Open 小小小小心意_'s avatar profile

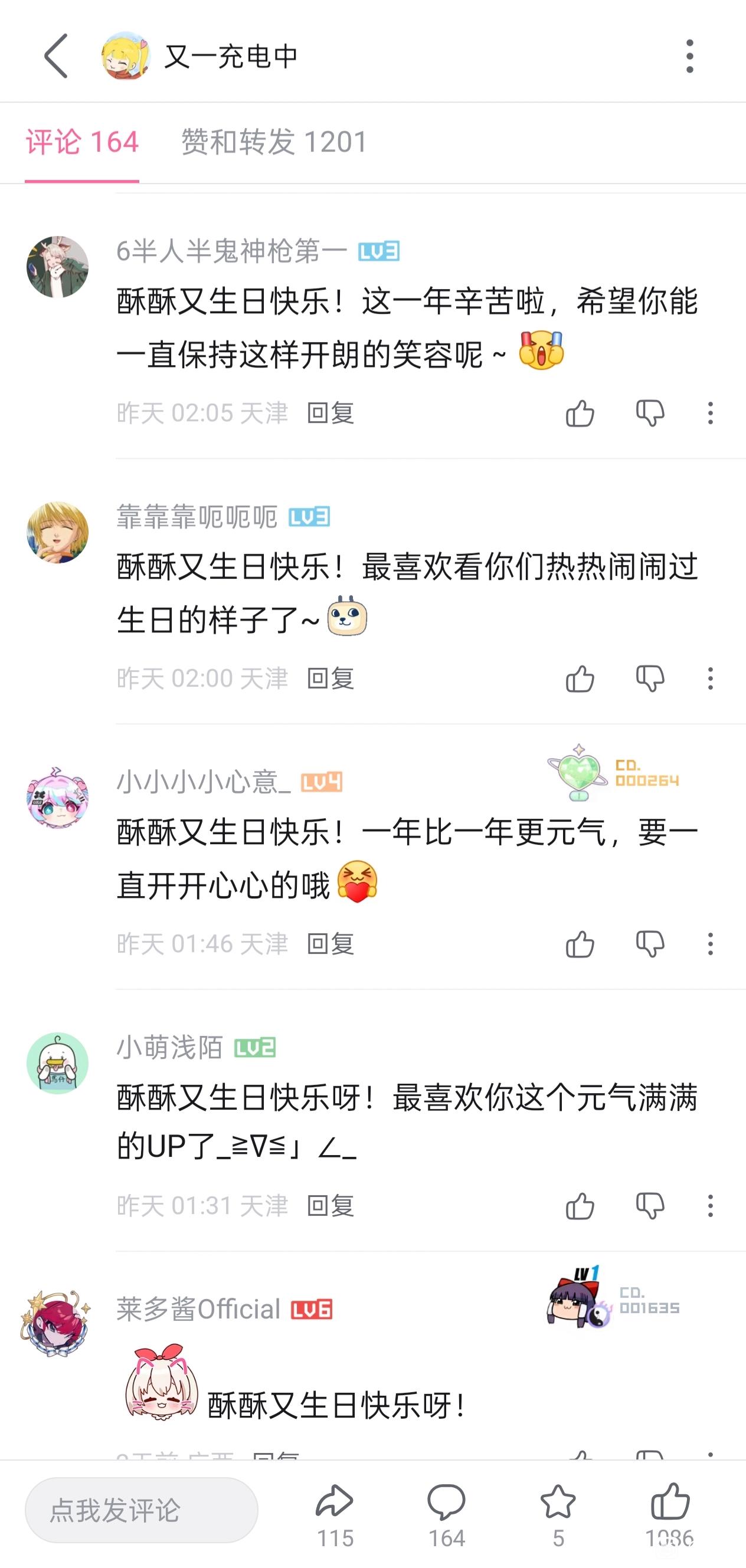click(x=57, y=798)
